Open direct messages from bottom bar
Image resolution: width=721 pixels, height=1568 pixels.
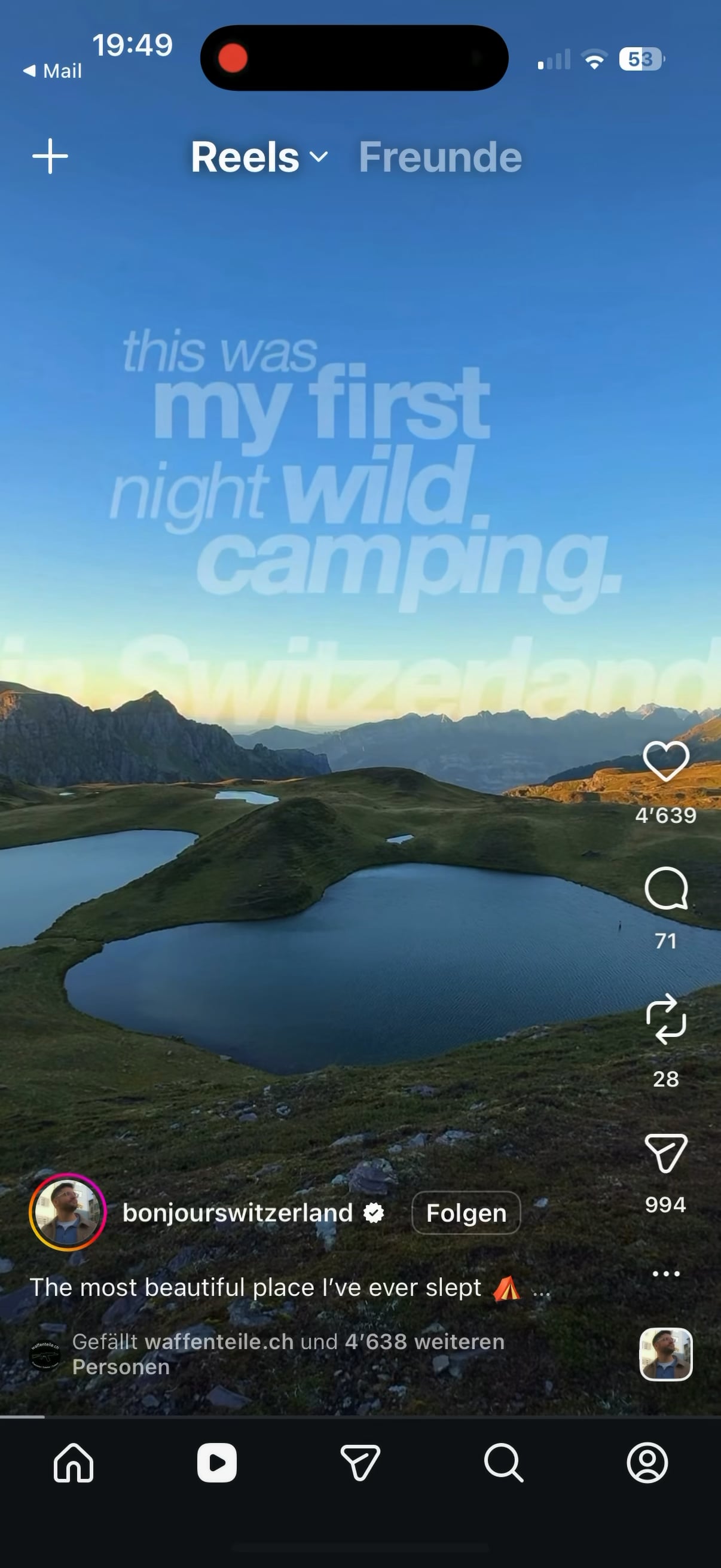click(360, 1463)
